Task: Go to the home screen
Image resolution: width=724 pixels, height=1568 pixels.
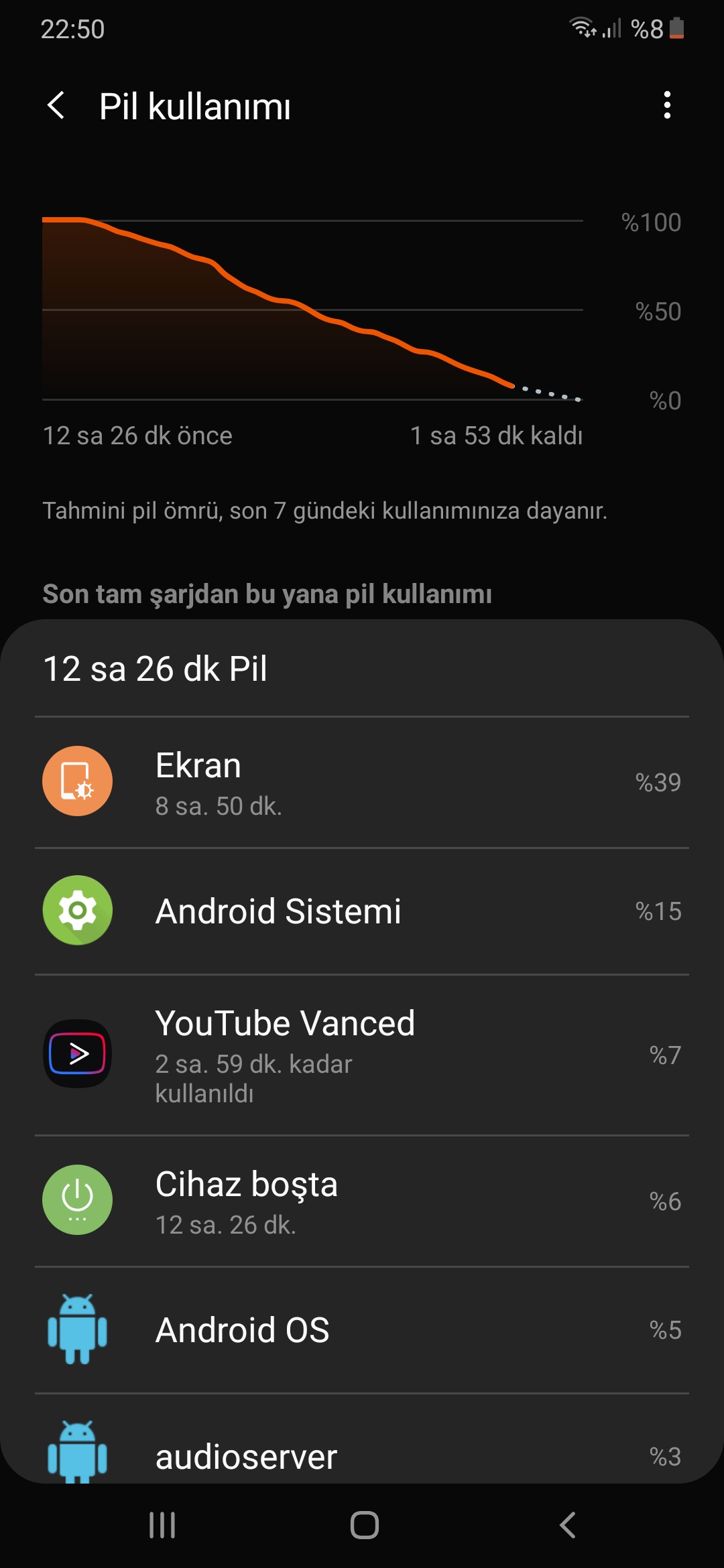Action: click(364, 1525)
